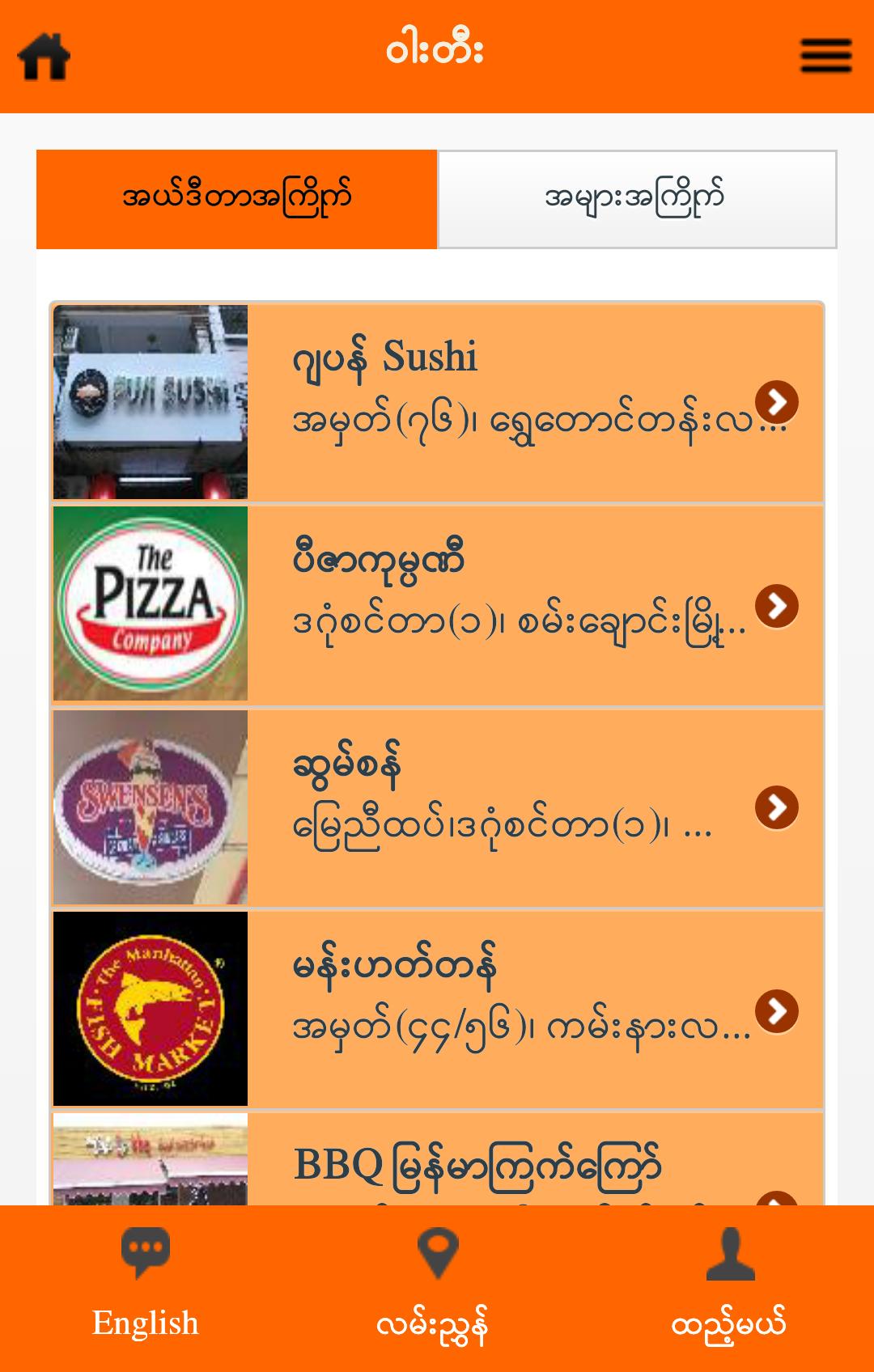Open the ဆွမ်စန် restaurant listing

point(437,807)
